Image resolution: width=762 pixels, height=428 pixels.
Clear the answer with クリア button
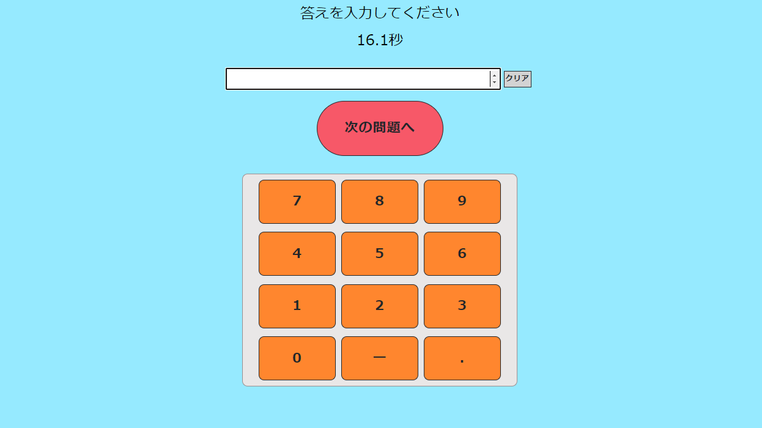[x=517, y=79]
